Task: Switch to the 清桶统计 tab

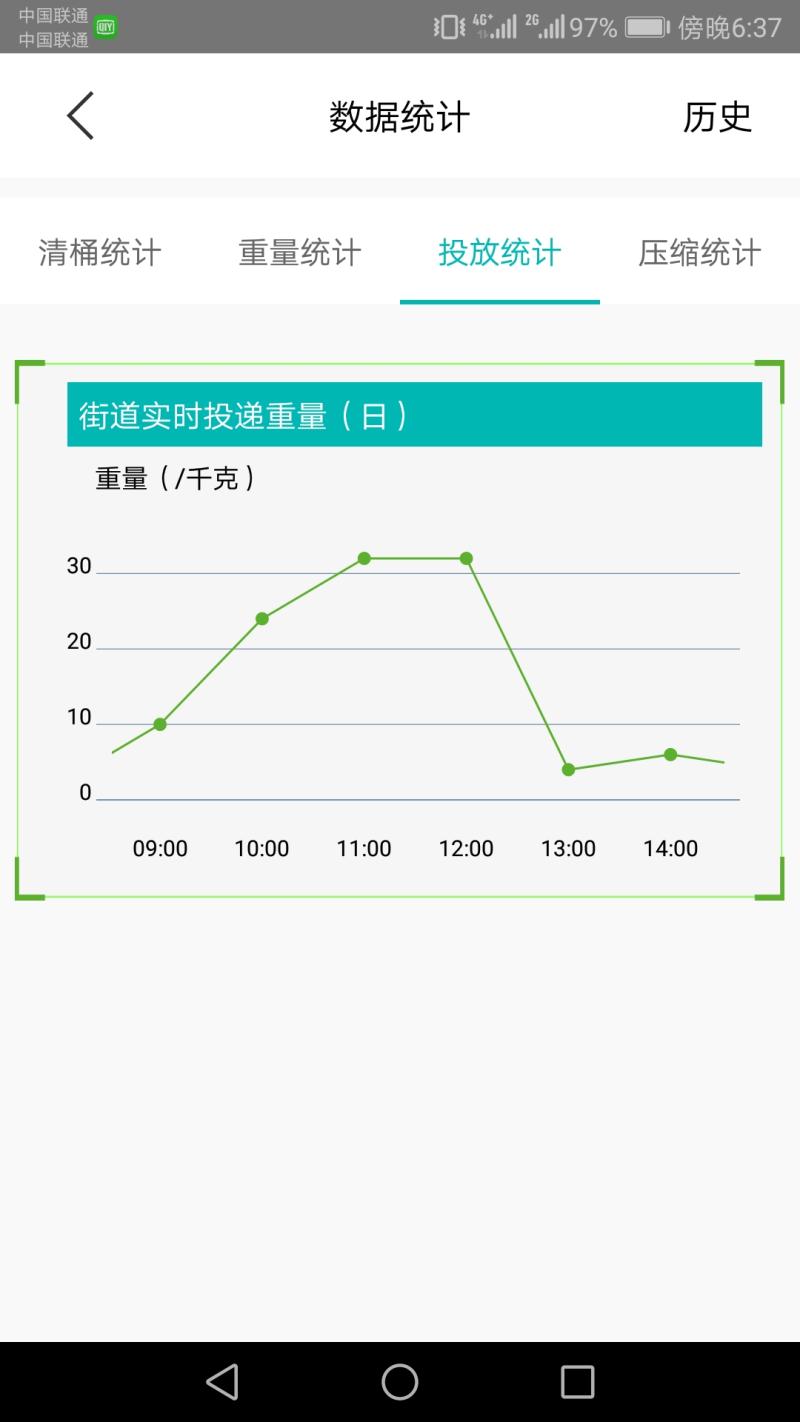Action: (x=100, y=252)
